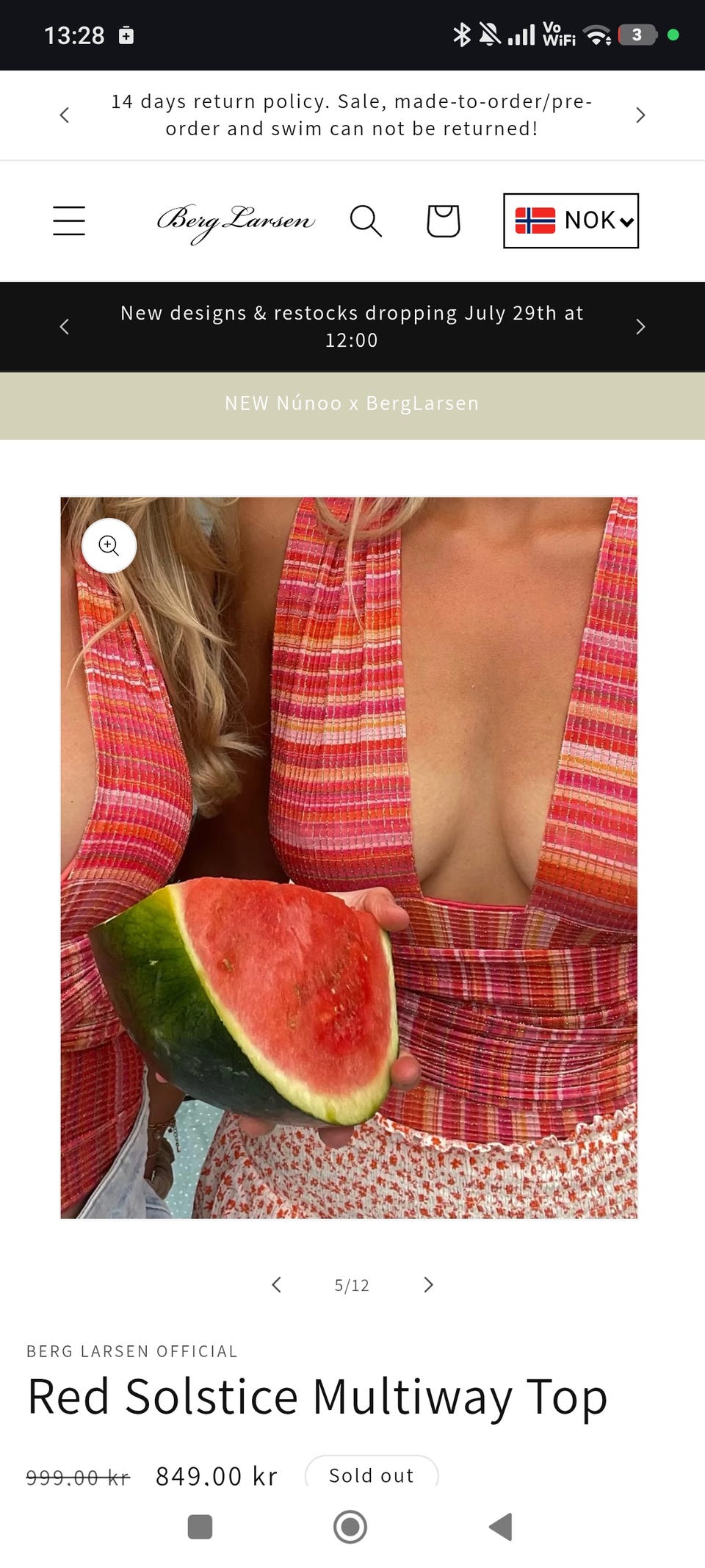Zoom the product photo with magnifier
The image size is (705, 1568).
click(109, 545)
